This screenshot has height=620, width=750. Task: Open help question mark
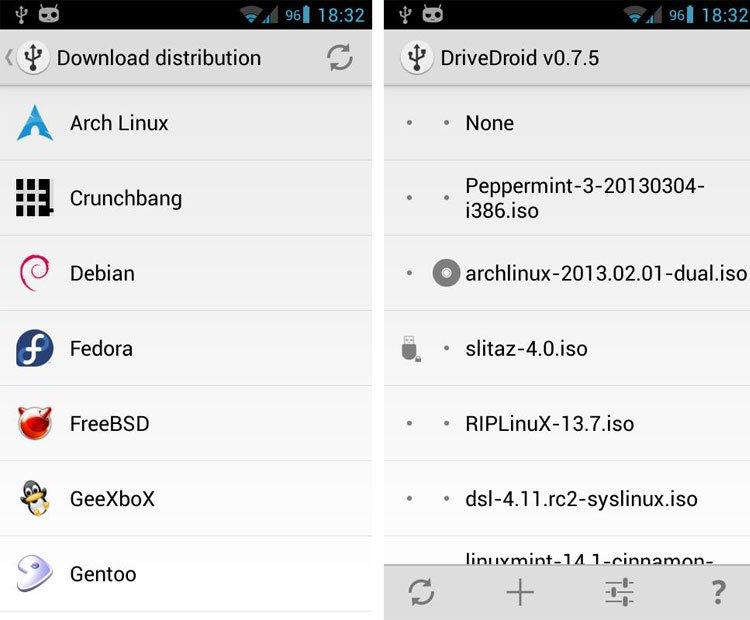717,592
